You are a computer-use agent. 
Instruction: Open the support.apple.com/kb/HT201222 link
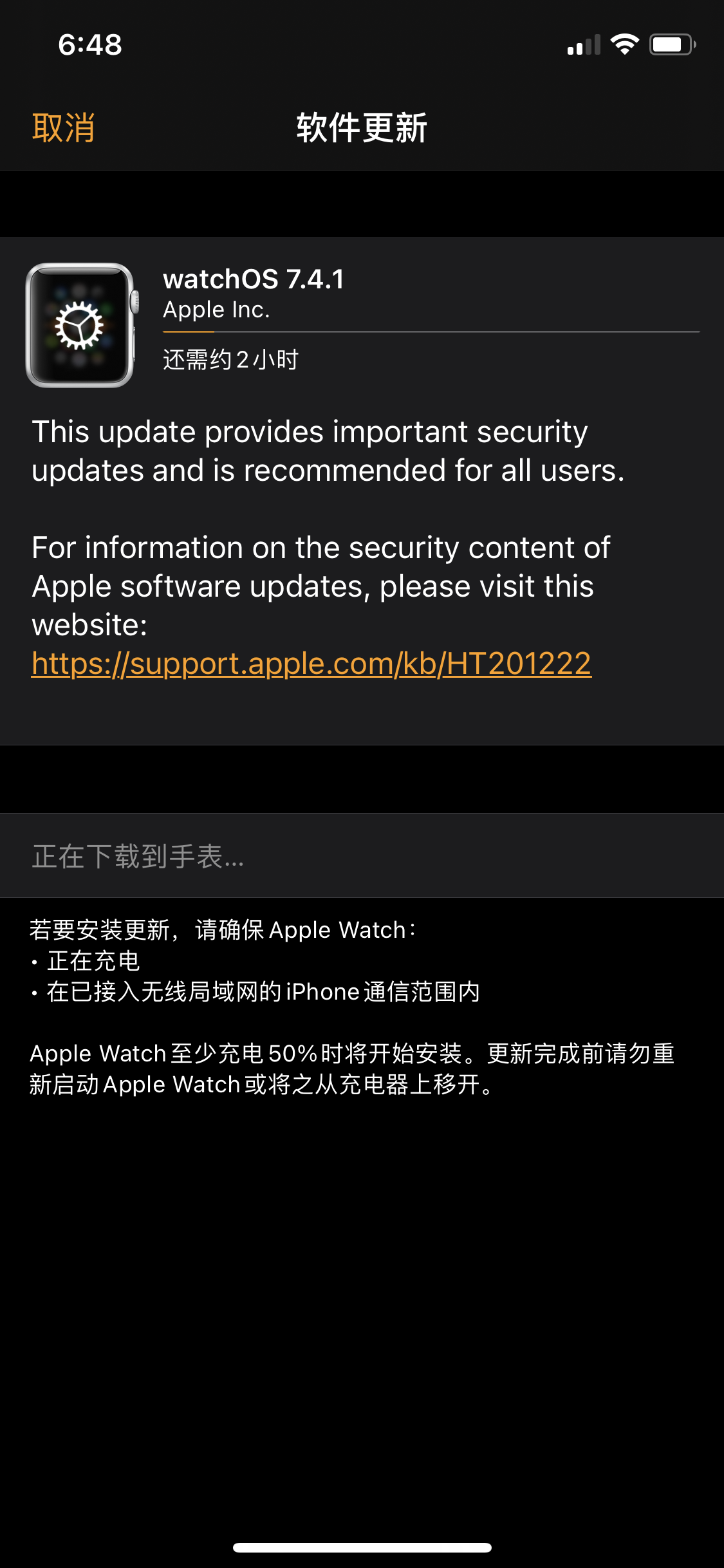(311, 664)
